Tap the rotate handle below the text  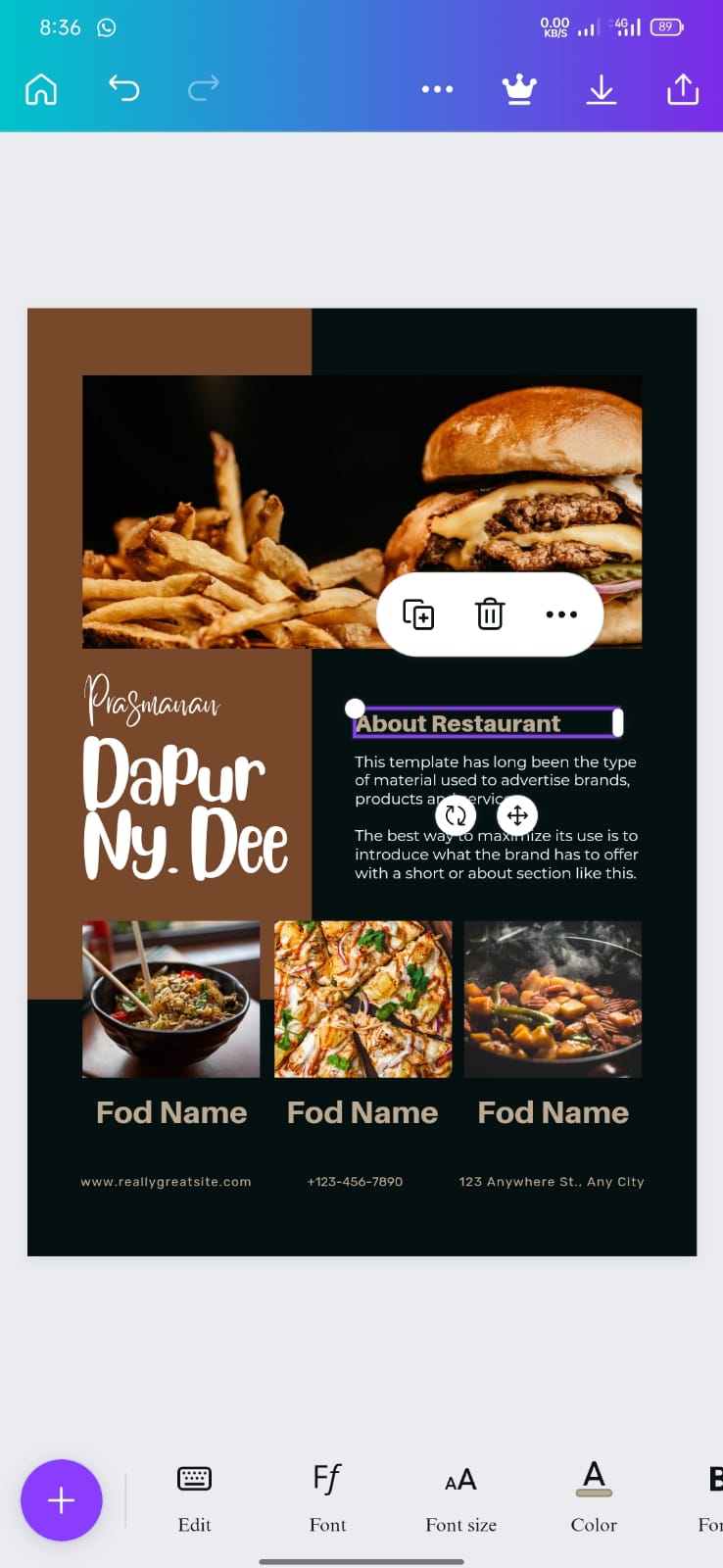(456, 814)
